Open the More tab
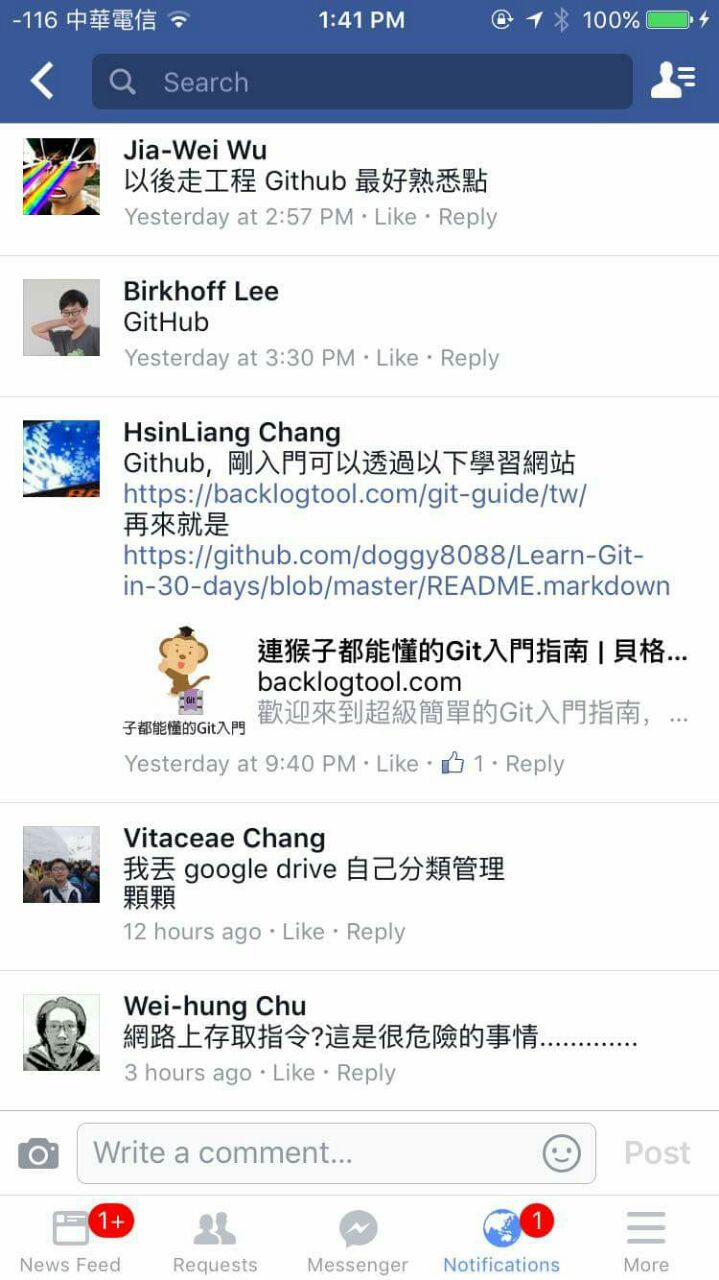This screenshot has height=1280, width=719. [x=646, y=1240]
